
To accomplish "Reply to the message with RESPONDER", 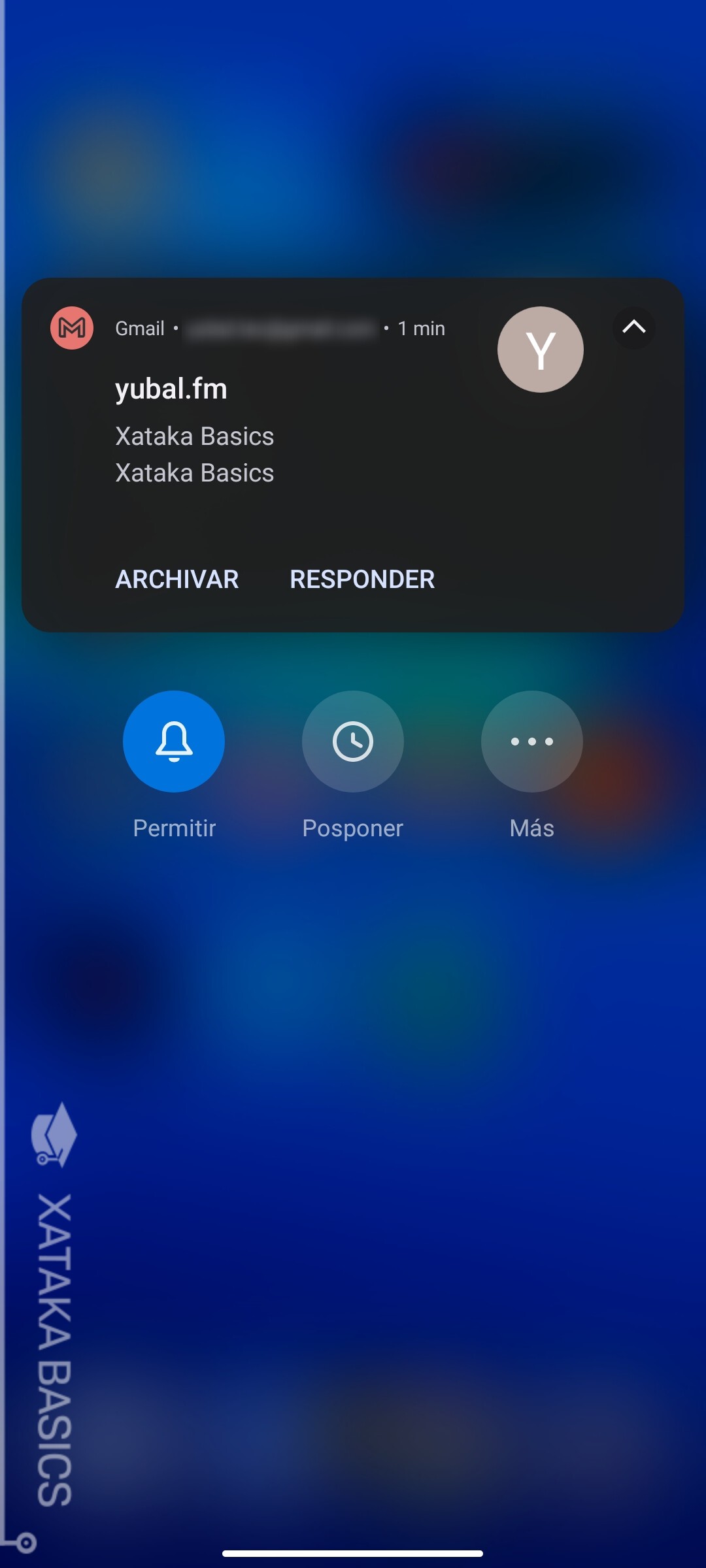I will pos(361,579).
